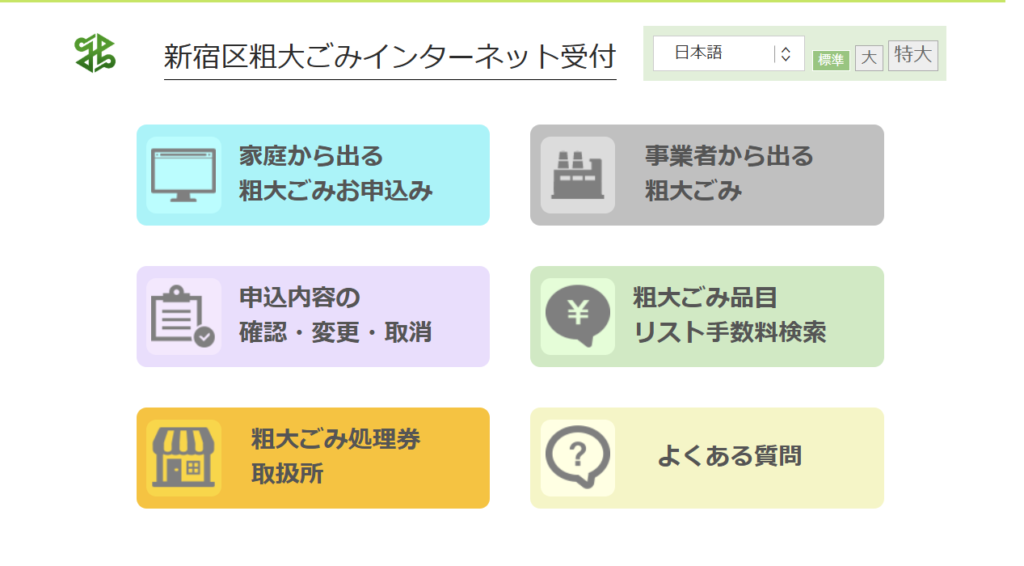Screen dimensions: 1024x566
Task: Switch text size to 特大
Action: tap(912, 55)
